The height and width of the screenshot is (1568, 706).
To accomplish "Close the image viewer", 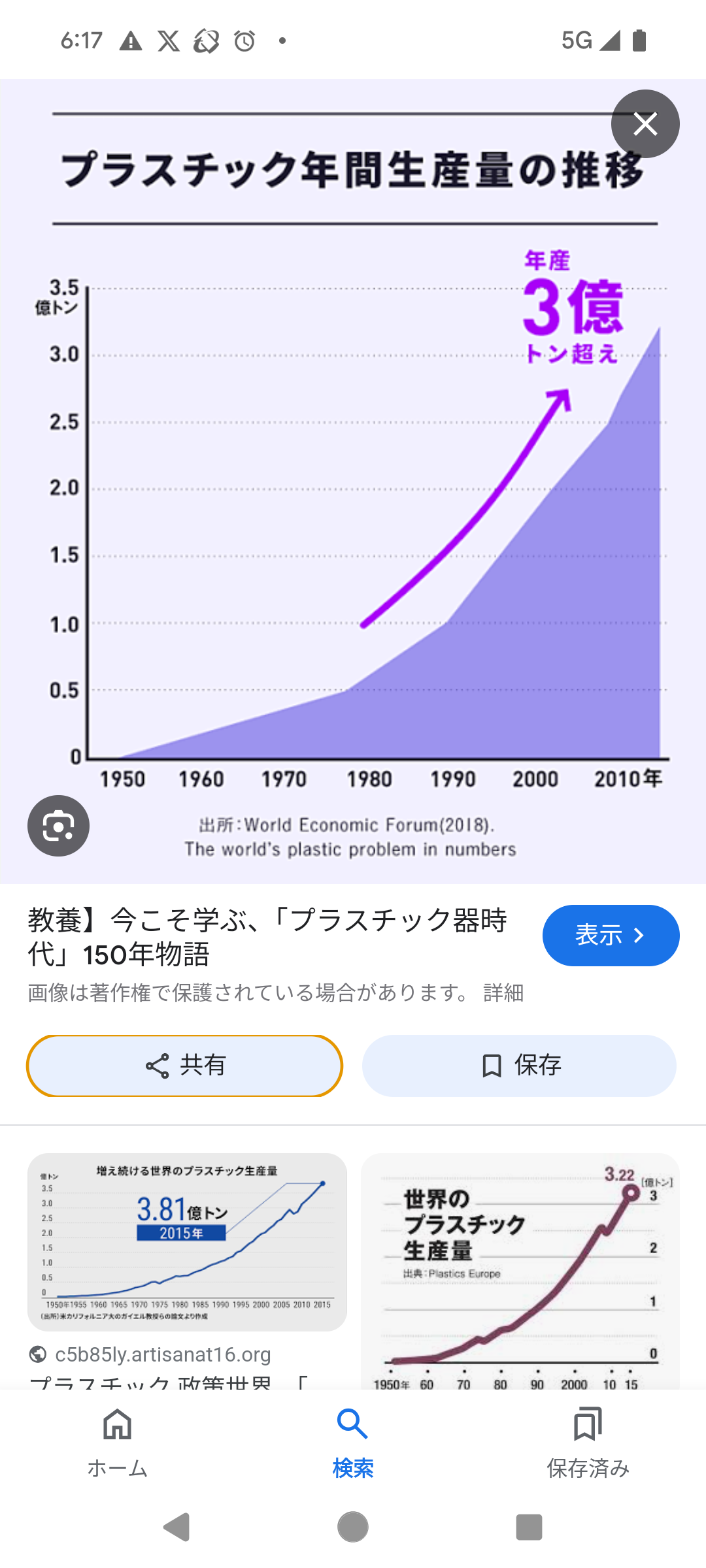I will pos(645,123).
